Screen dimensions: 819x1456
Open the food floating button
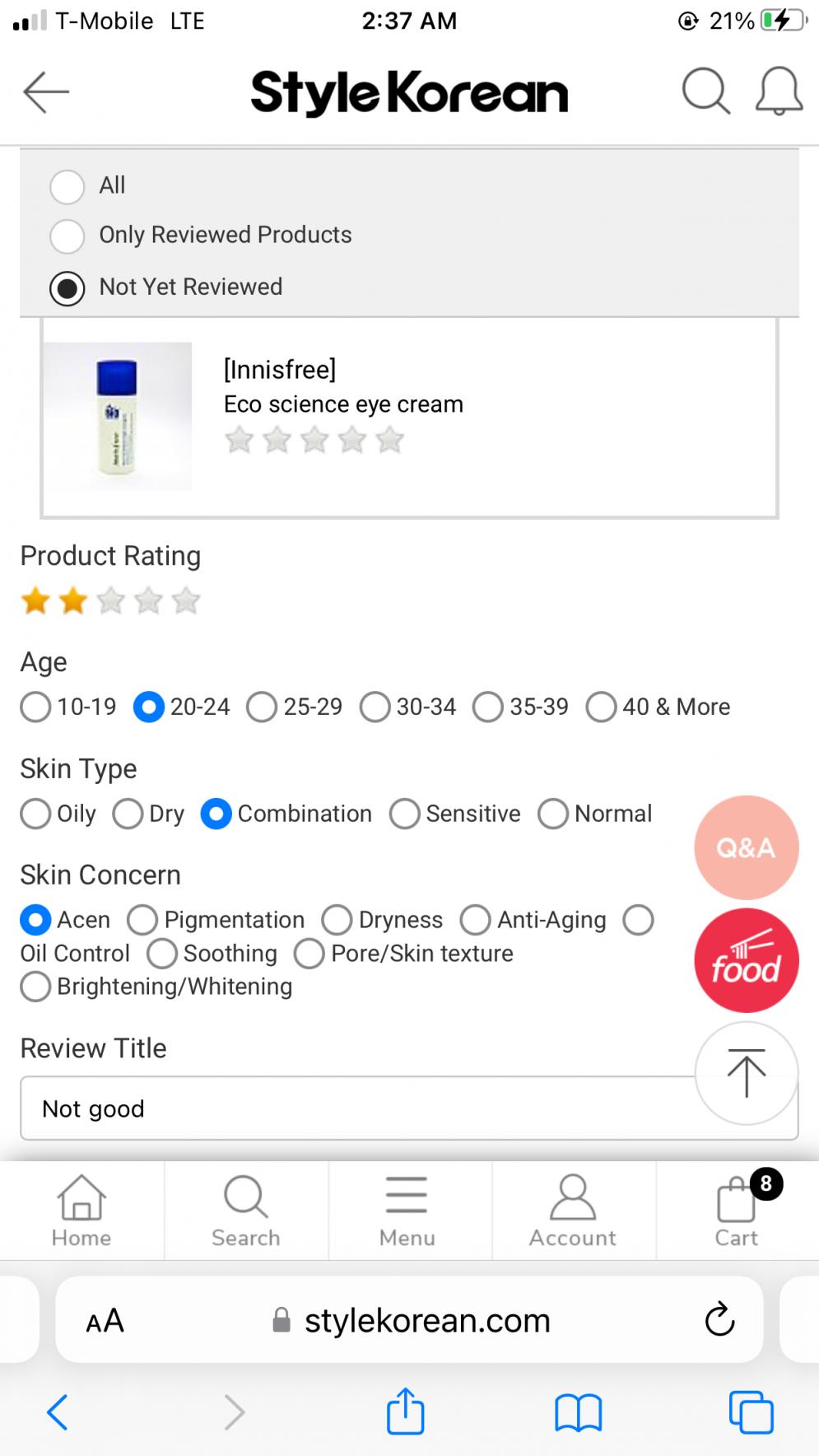pyautogui.click(x=746, y=960)
